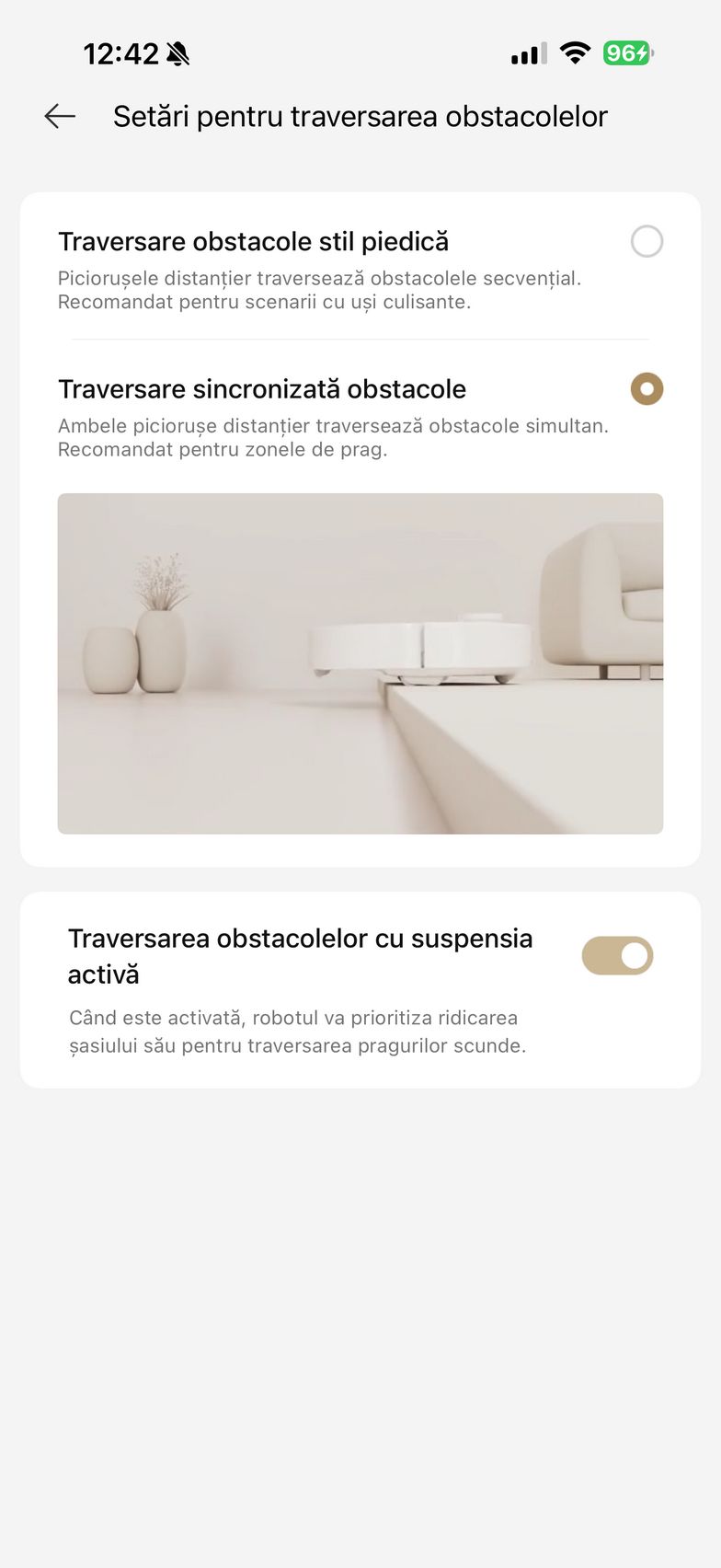Go back using the arrow icon
Image resolution: width=721 pixels, height=1568 pixels.
[60, 116]
